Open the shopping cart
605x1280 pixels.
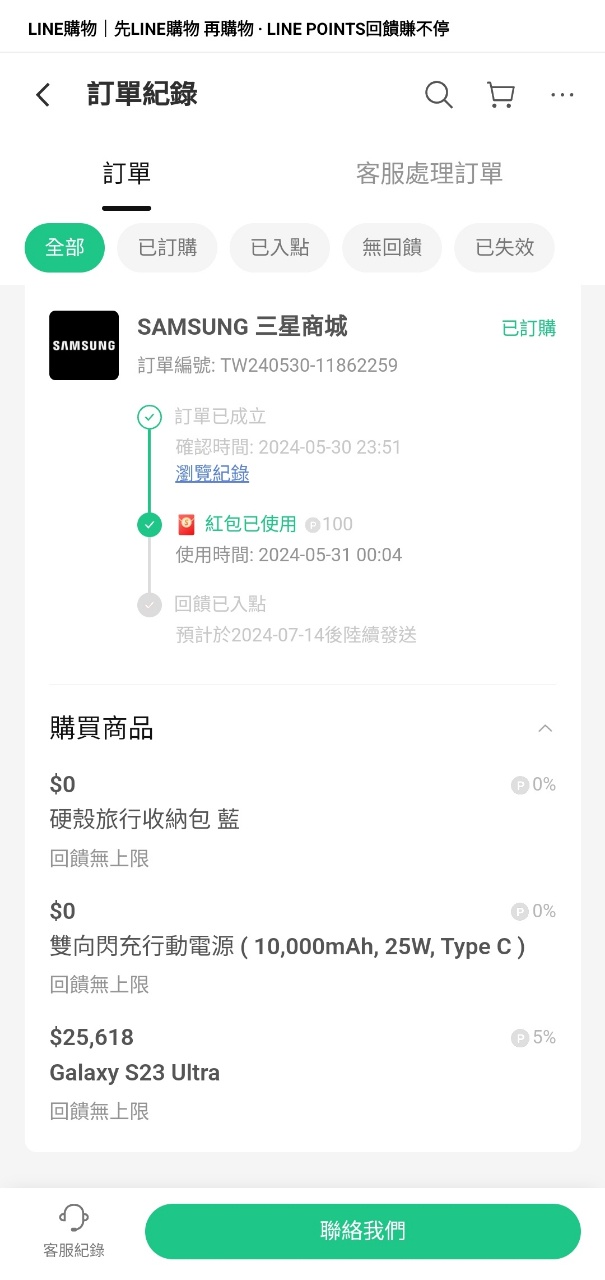(500, 95)
